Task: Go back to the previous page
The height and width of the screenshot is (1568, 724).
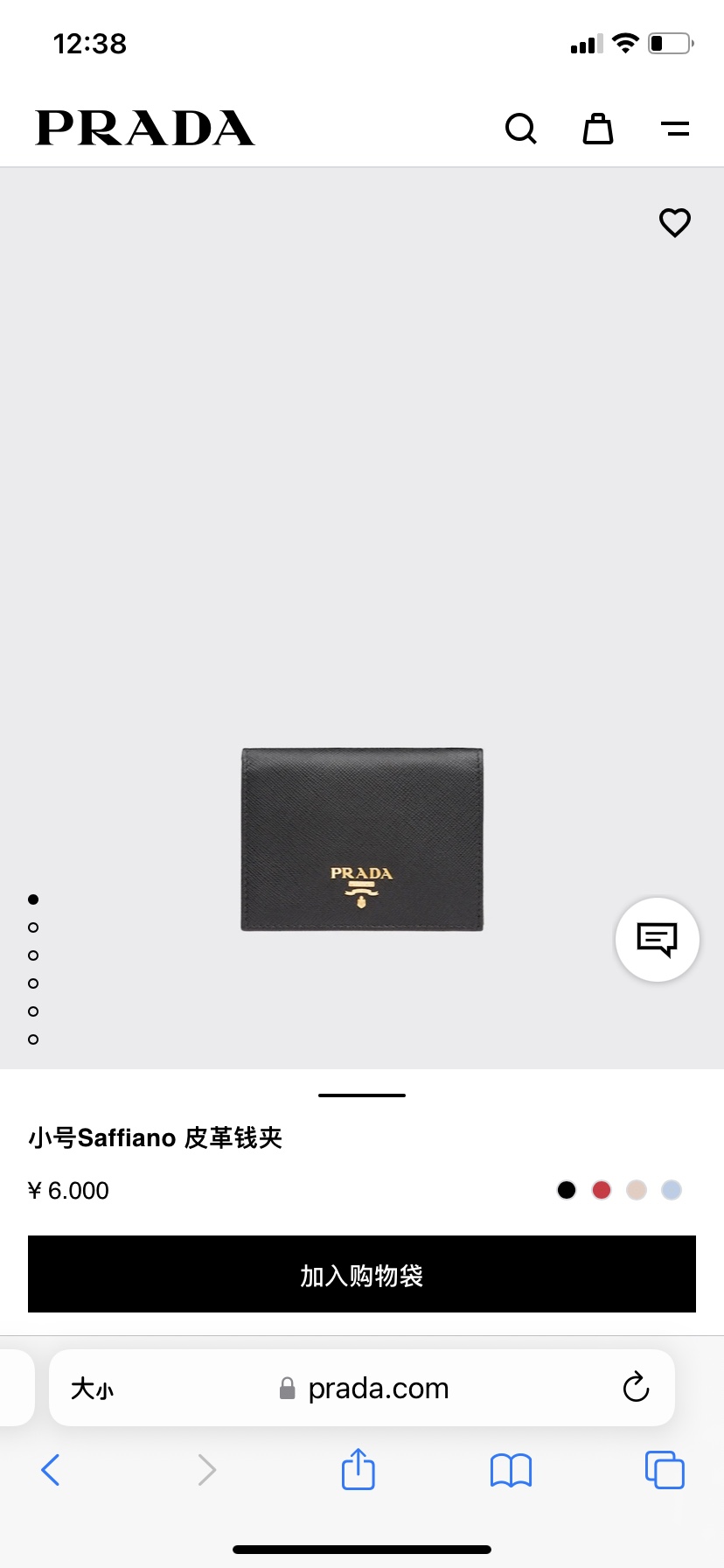Action: (51, 1470)
